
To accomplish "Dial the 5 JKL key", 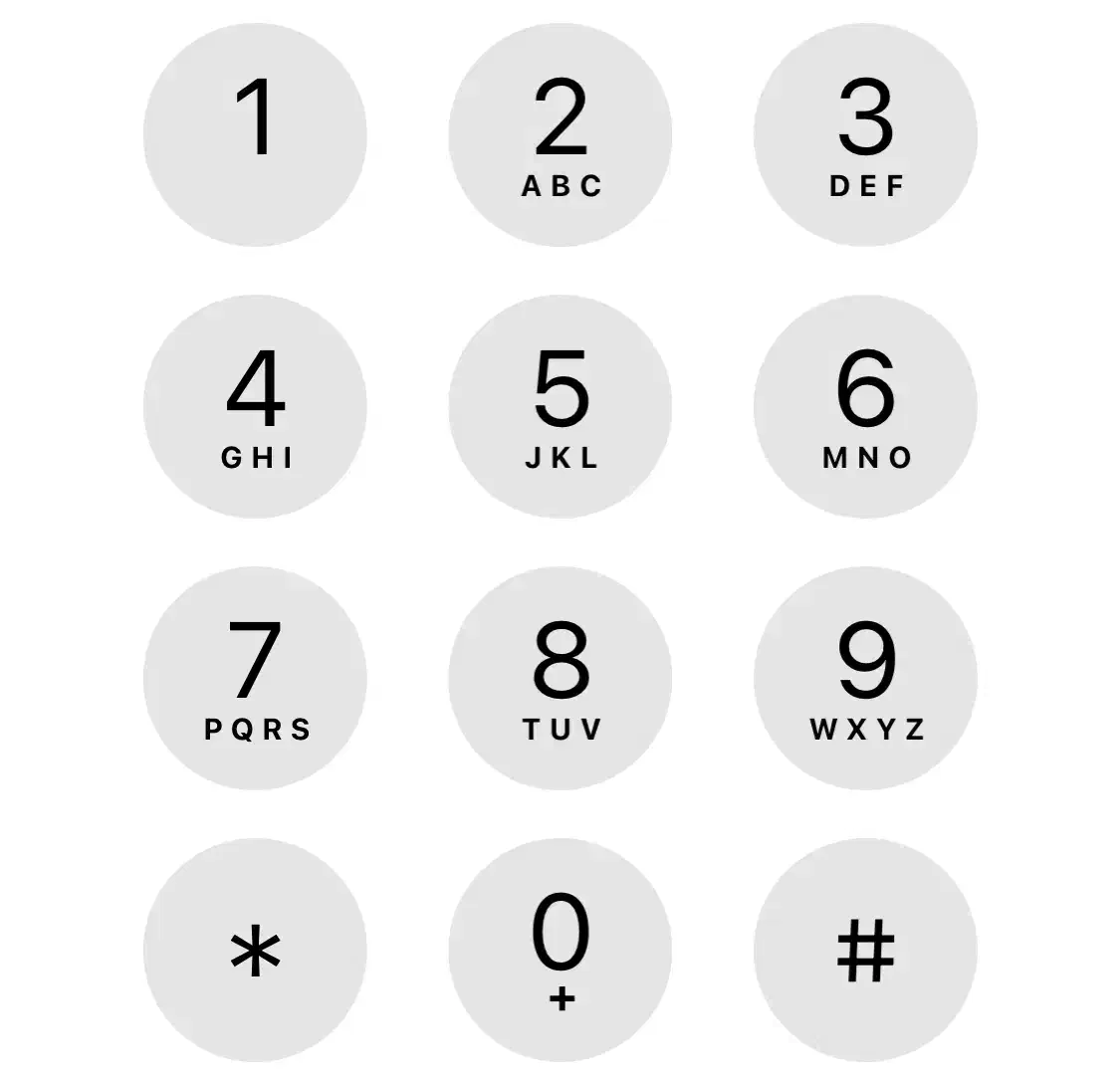I will 560,406.
